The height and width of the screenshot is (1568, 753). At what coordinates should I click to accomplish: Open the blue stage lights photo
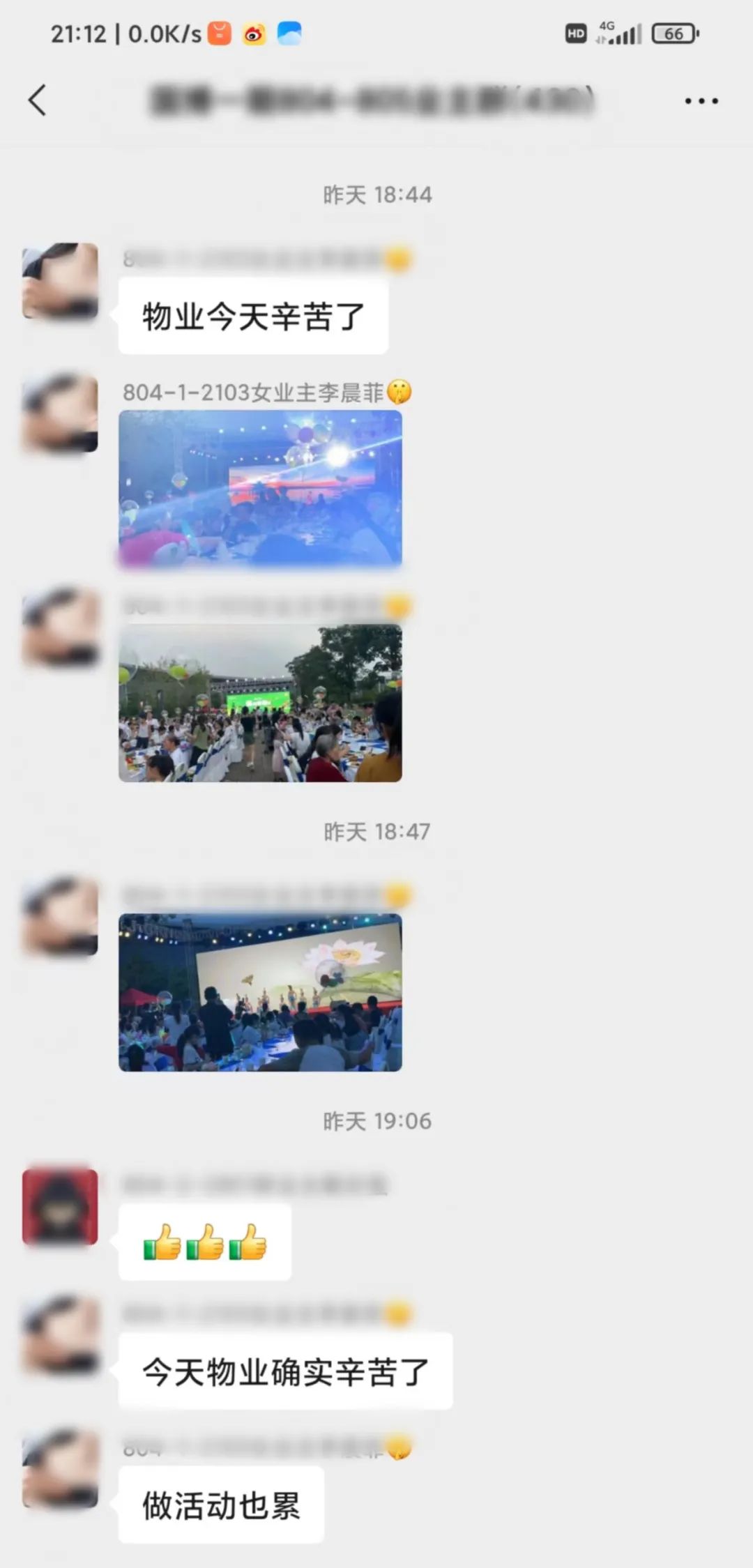coord(260,487)
